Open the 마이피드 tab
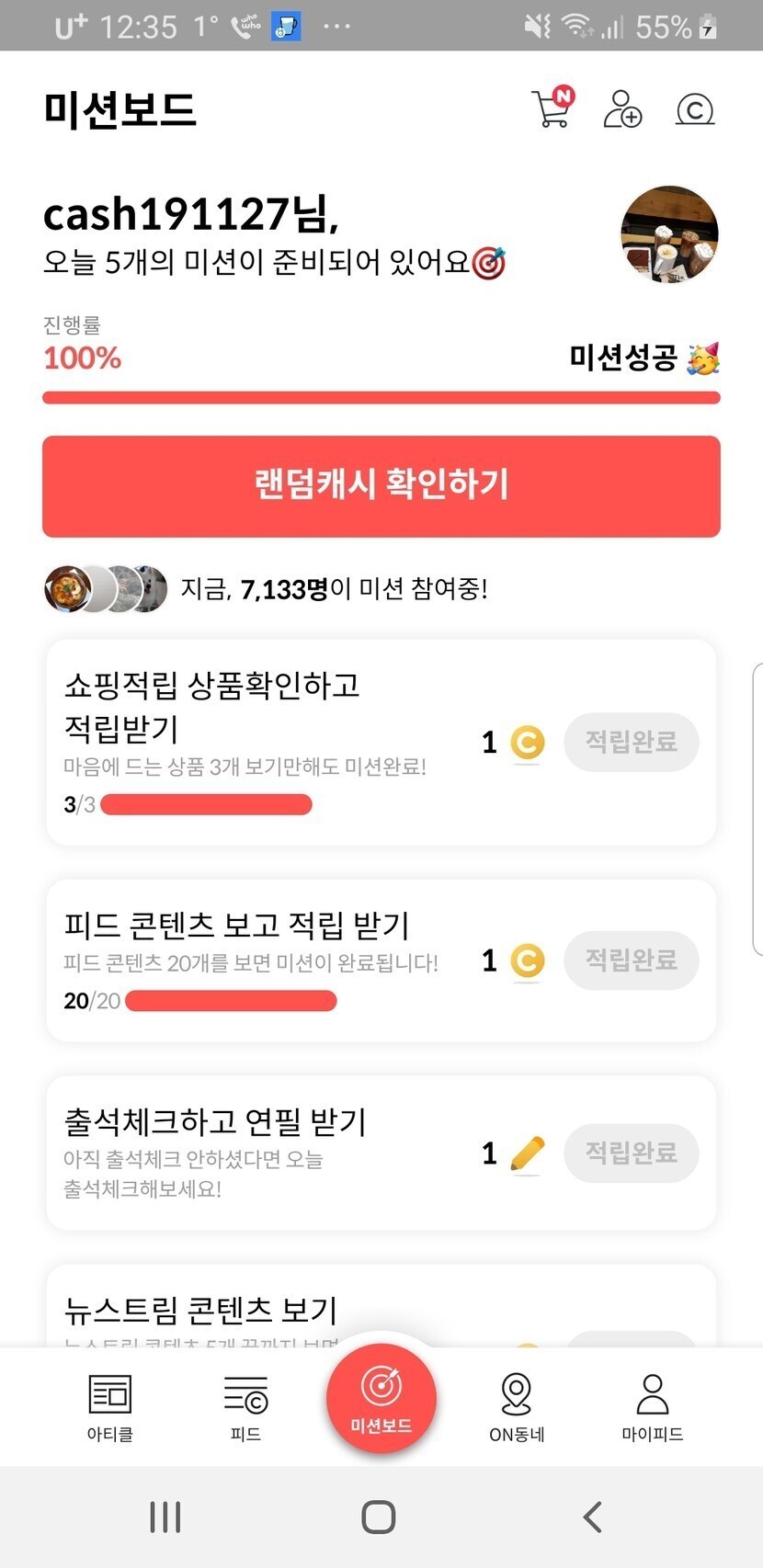 tap(652, 1406)
